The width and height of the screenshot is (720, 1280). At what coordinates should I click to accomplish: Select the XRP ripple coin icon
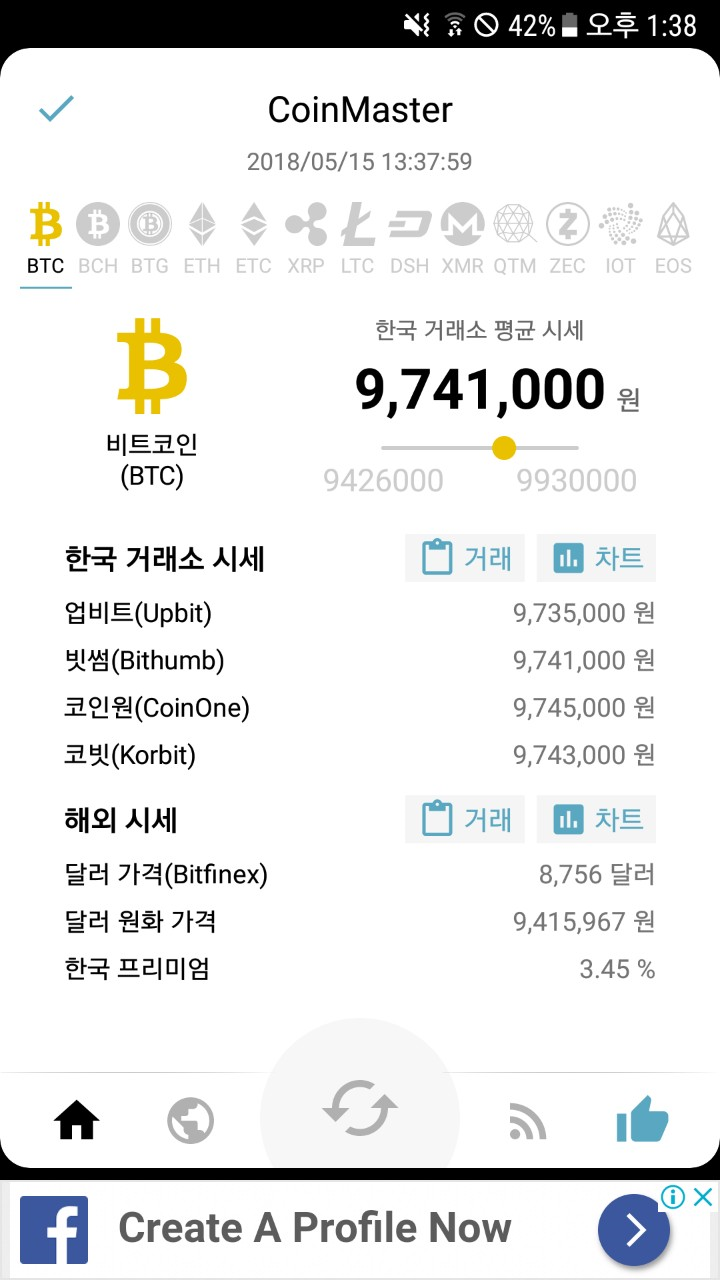point(306,224)
